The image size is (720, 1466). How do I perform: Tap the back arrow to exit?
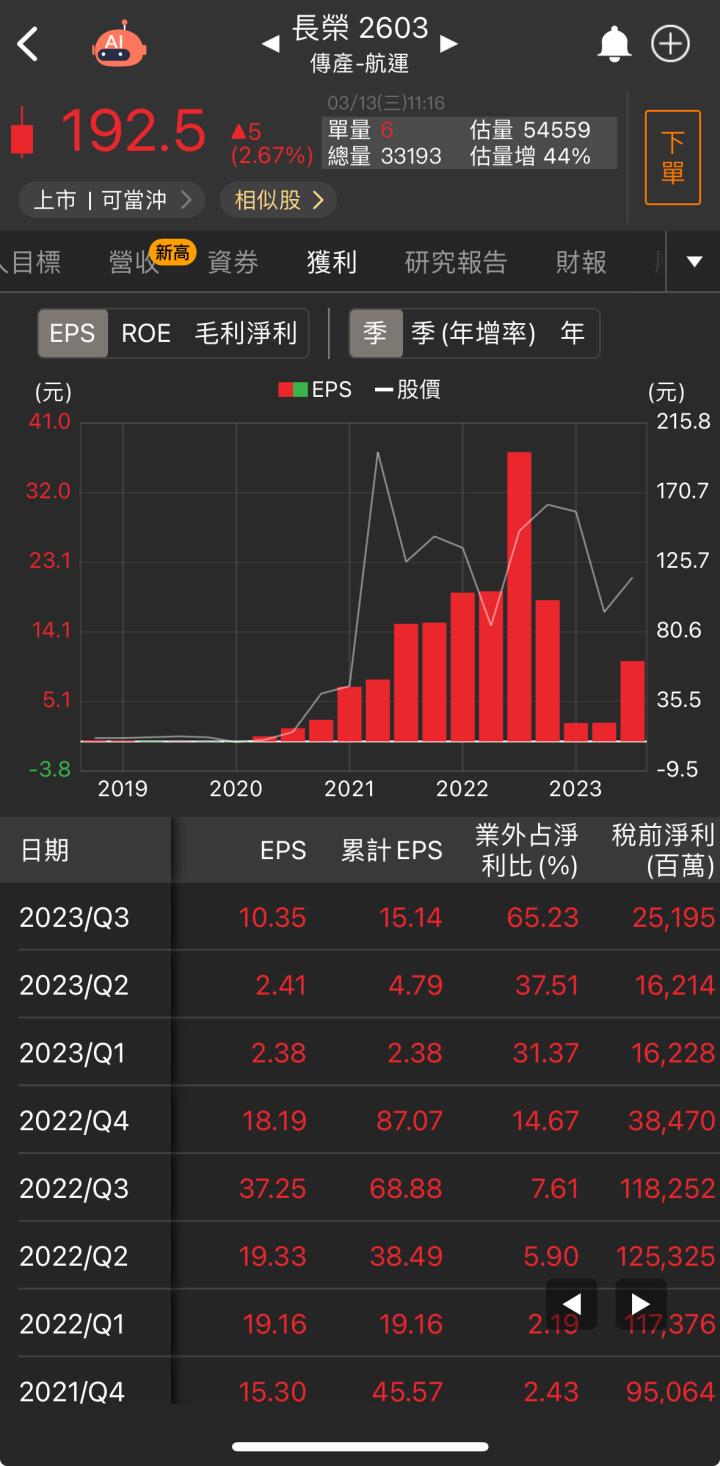(27, 44)
